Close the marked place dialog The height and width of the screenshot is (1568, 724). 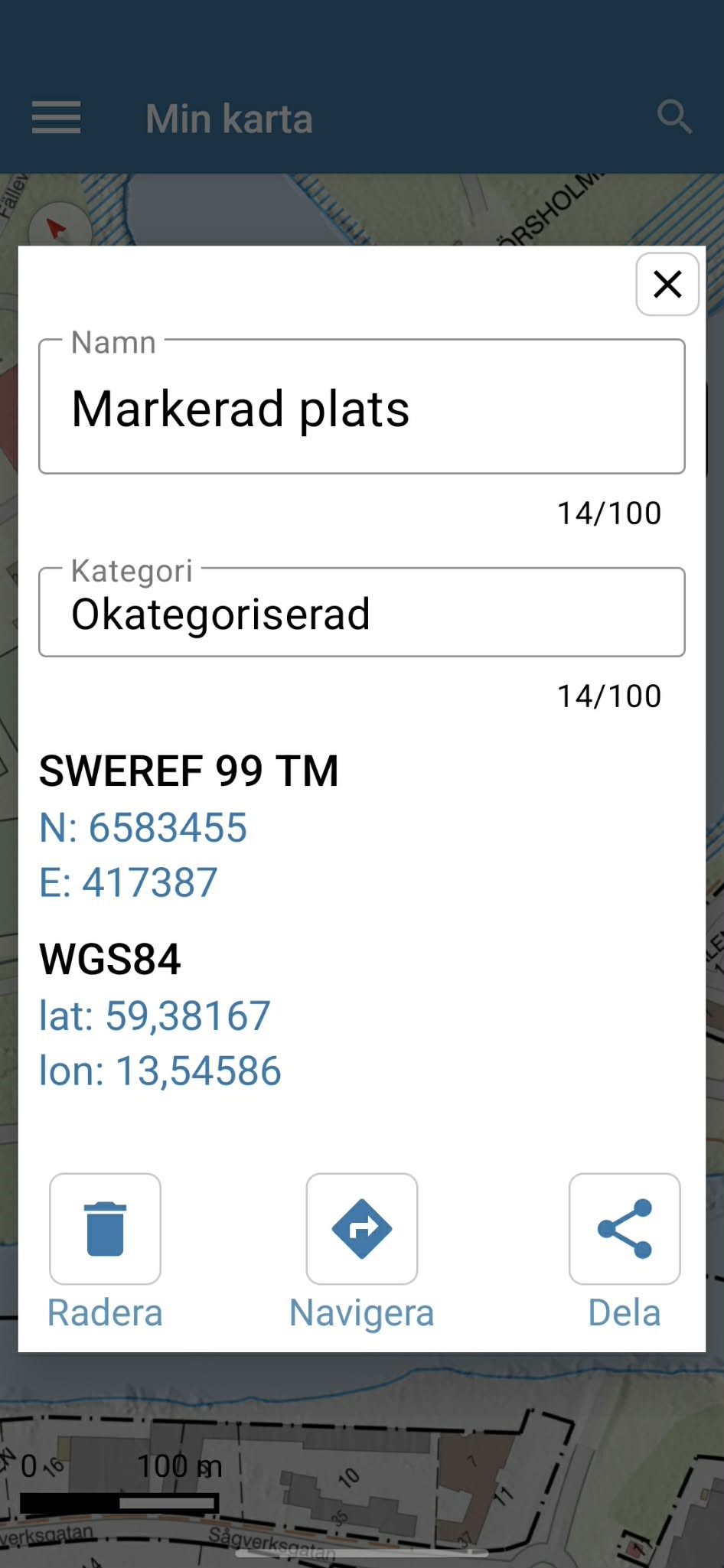click(x=667, y=284)
